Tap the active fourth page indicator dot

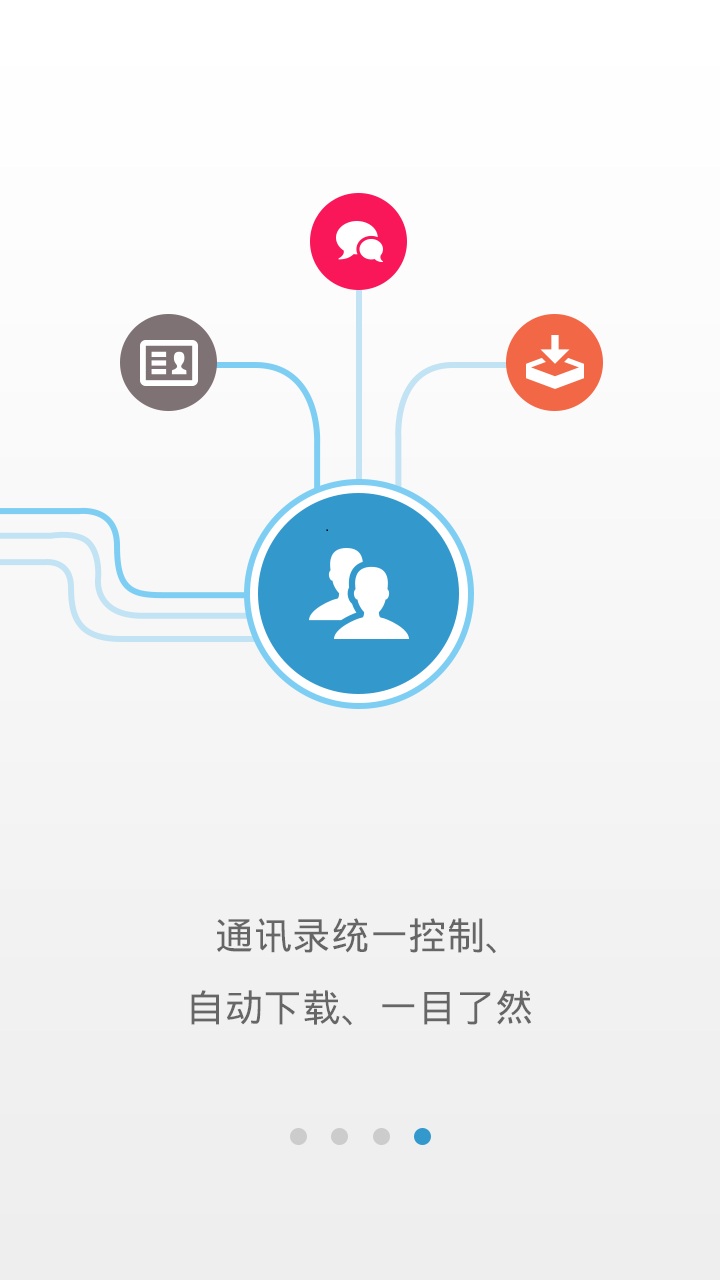tap(422, 1136)
